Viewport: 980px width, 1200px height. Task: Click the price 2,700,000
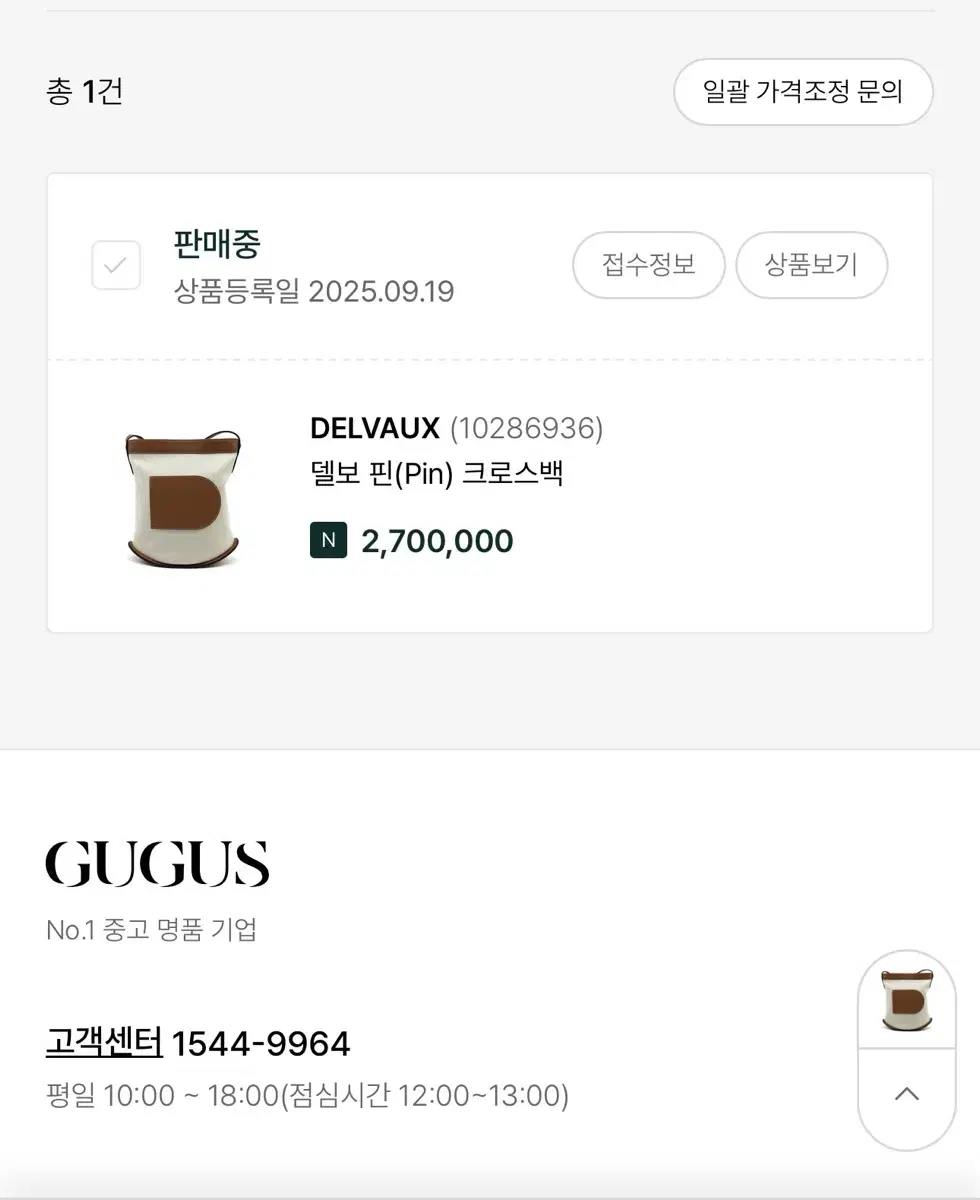(435, 540)
